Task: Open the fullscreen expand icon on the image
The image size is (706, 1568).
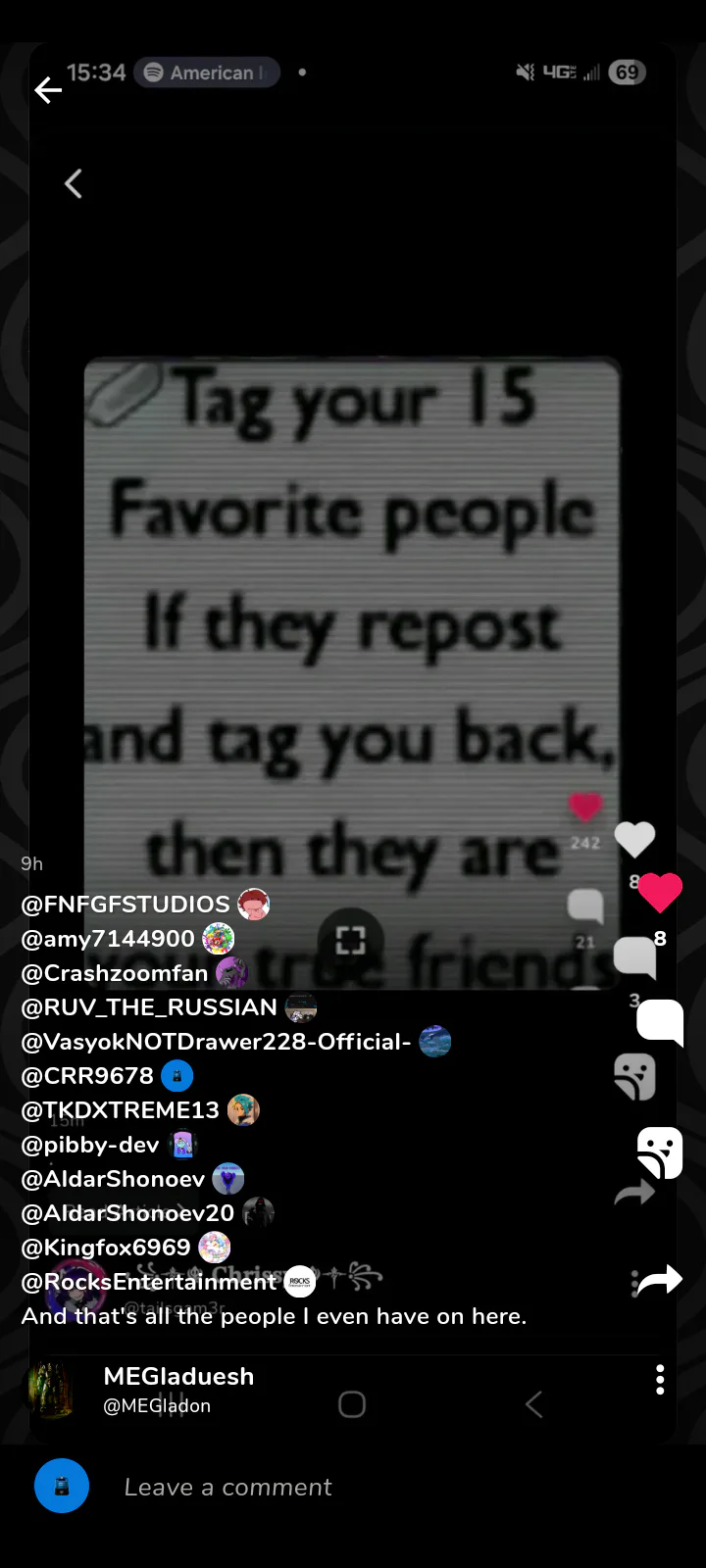Action: 350,941
